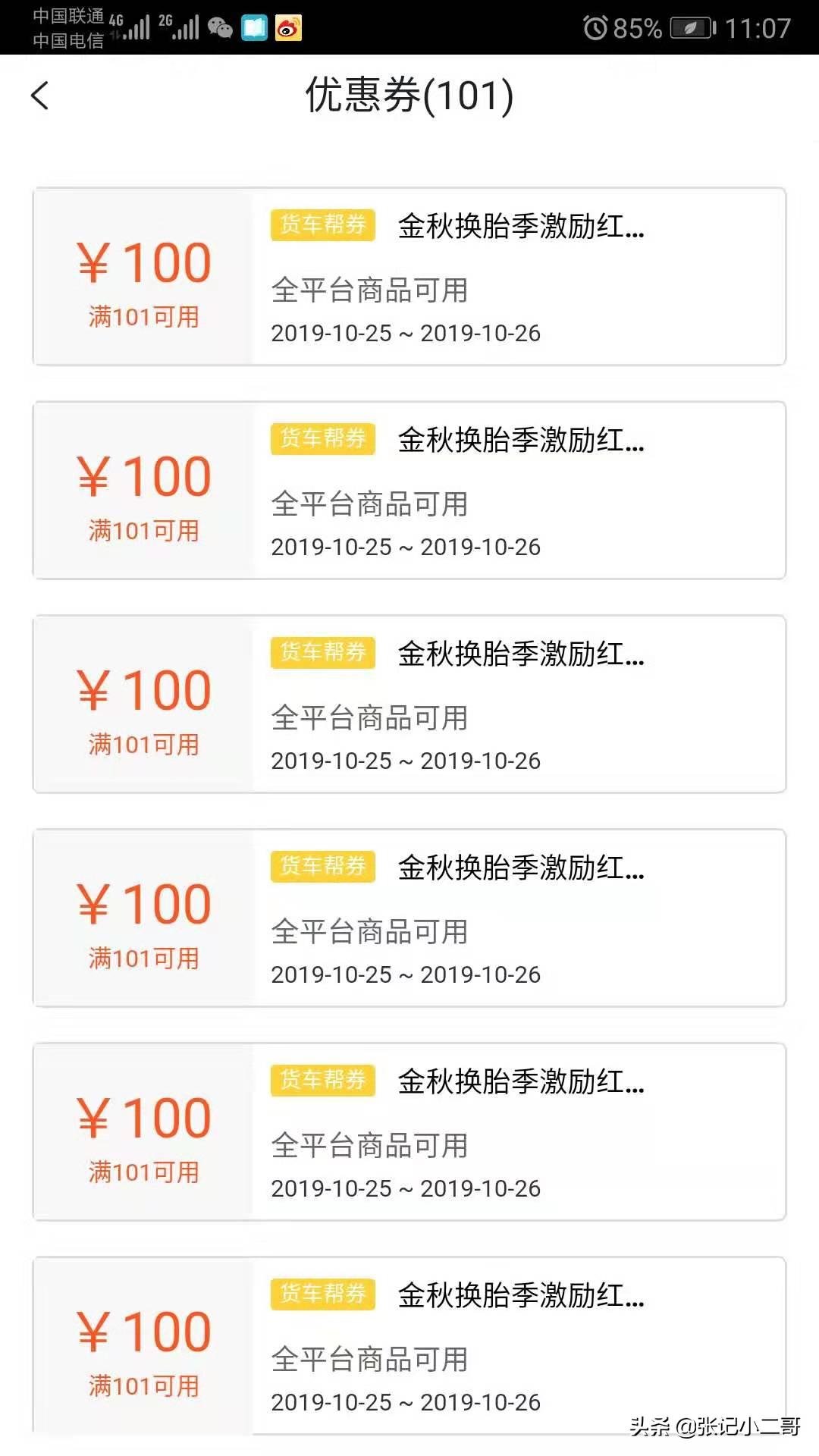Tap the date range 2019-10-25 ~ 2019-10-26 on coupon one
Viewport: 819px width, 1456px height.
(x=406, y=332)
